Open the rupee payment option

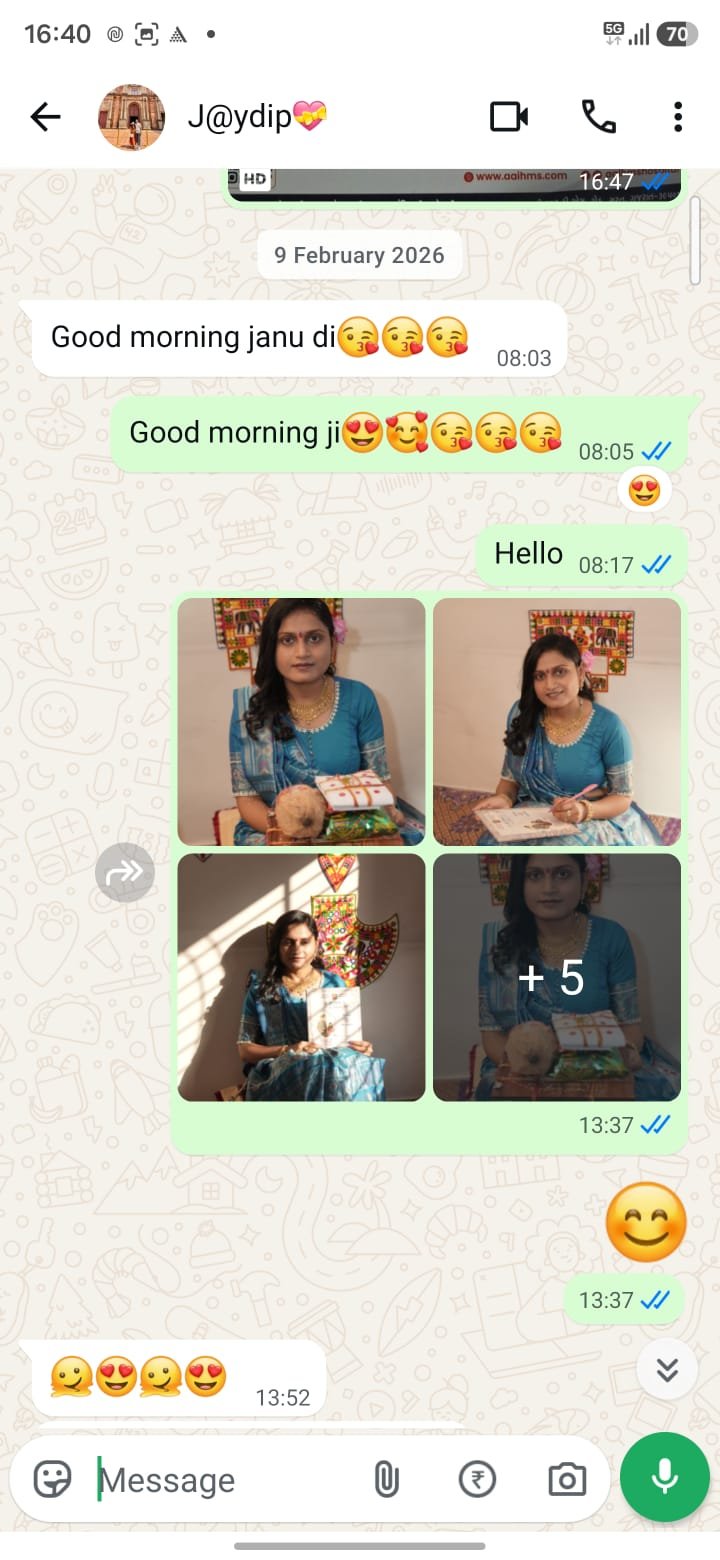(477, 1480)
